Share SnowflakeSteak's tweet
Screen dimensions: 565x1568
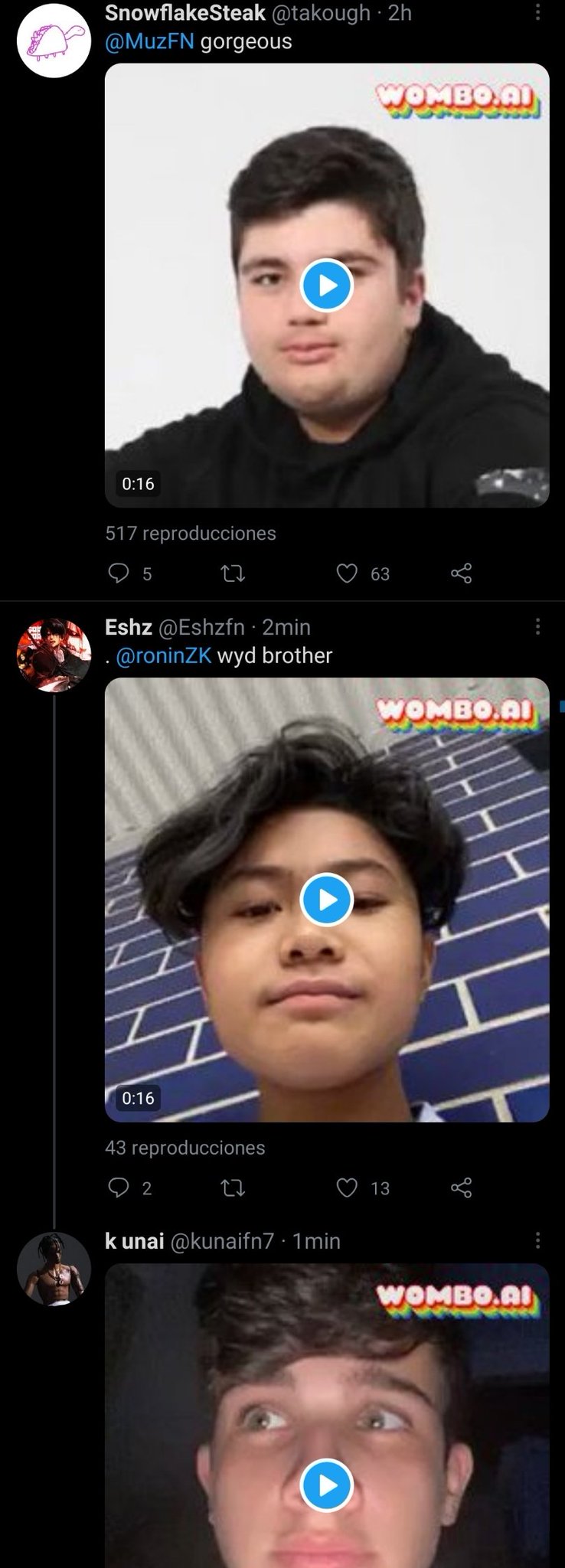461,573
